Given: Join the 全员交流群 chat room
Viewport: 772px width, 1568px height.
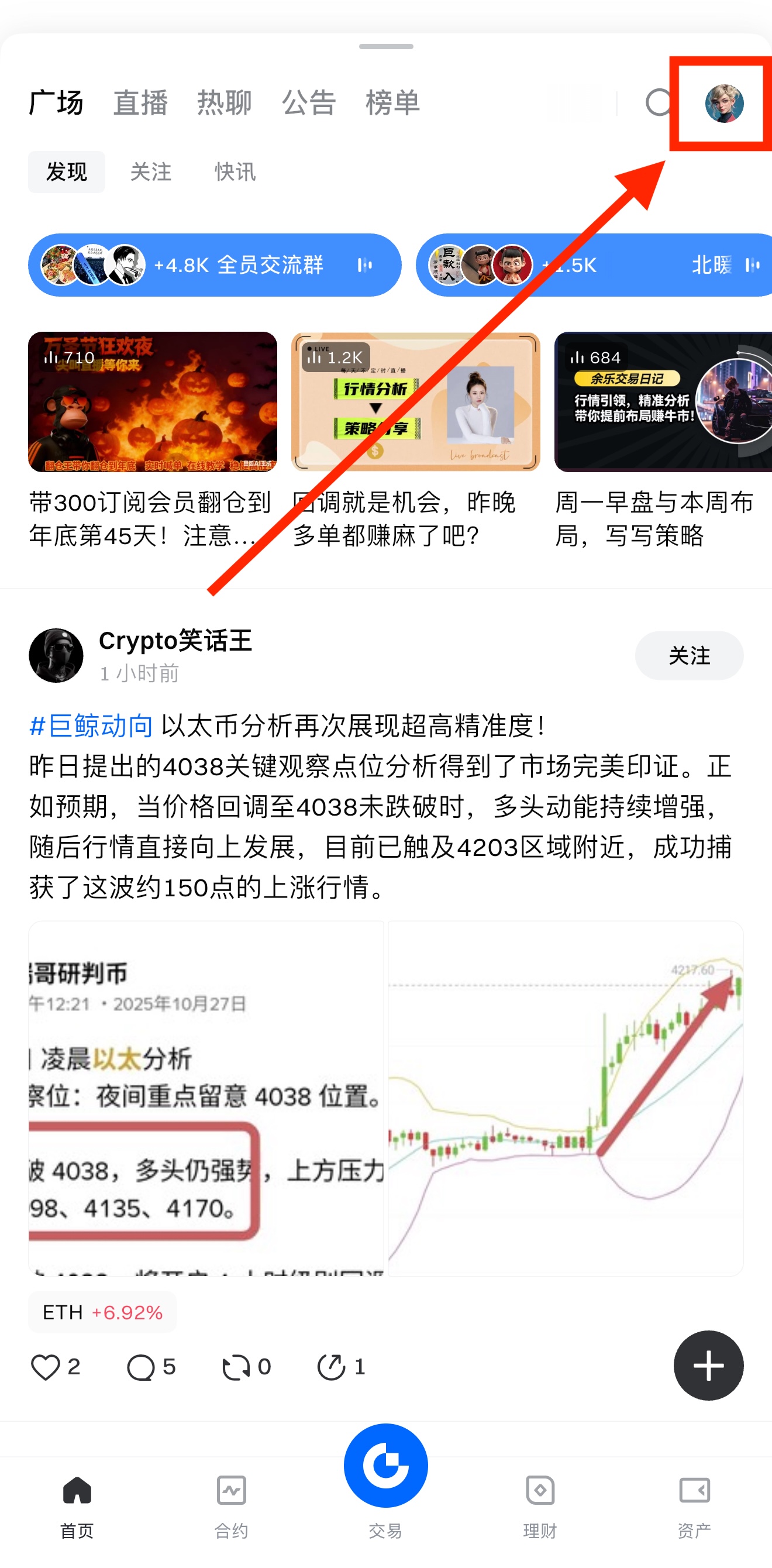Looking at the screenshot, I should point(214,265).
